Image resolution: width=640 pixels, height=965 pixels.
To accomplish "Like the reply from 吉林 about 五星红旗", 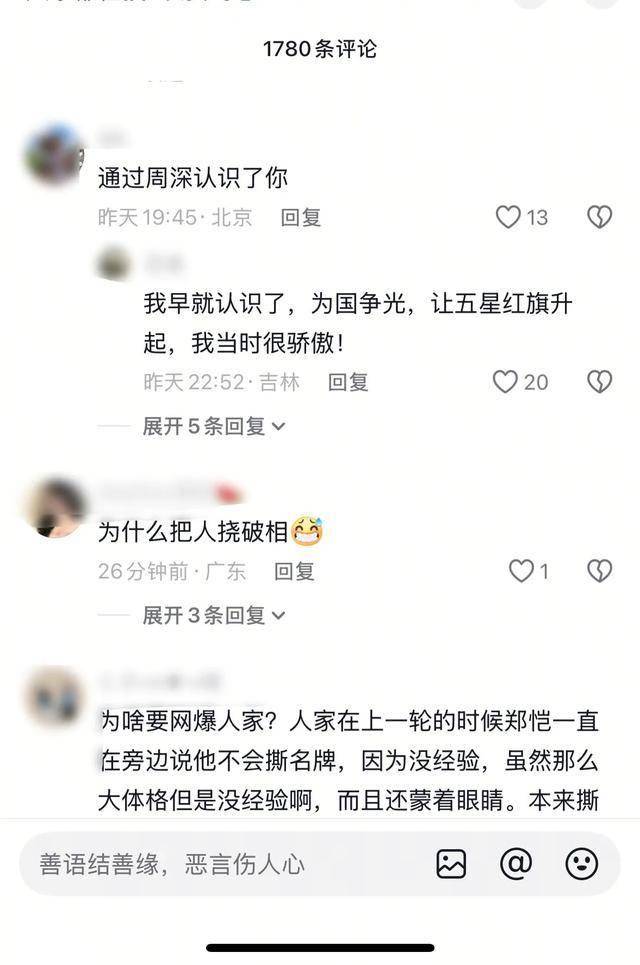I will coord(506,381).
